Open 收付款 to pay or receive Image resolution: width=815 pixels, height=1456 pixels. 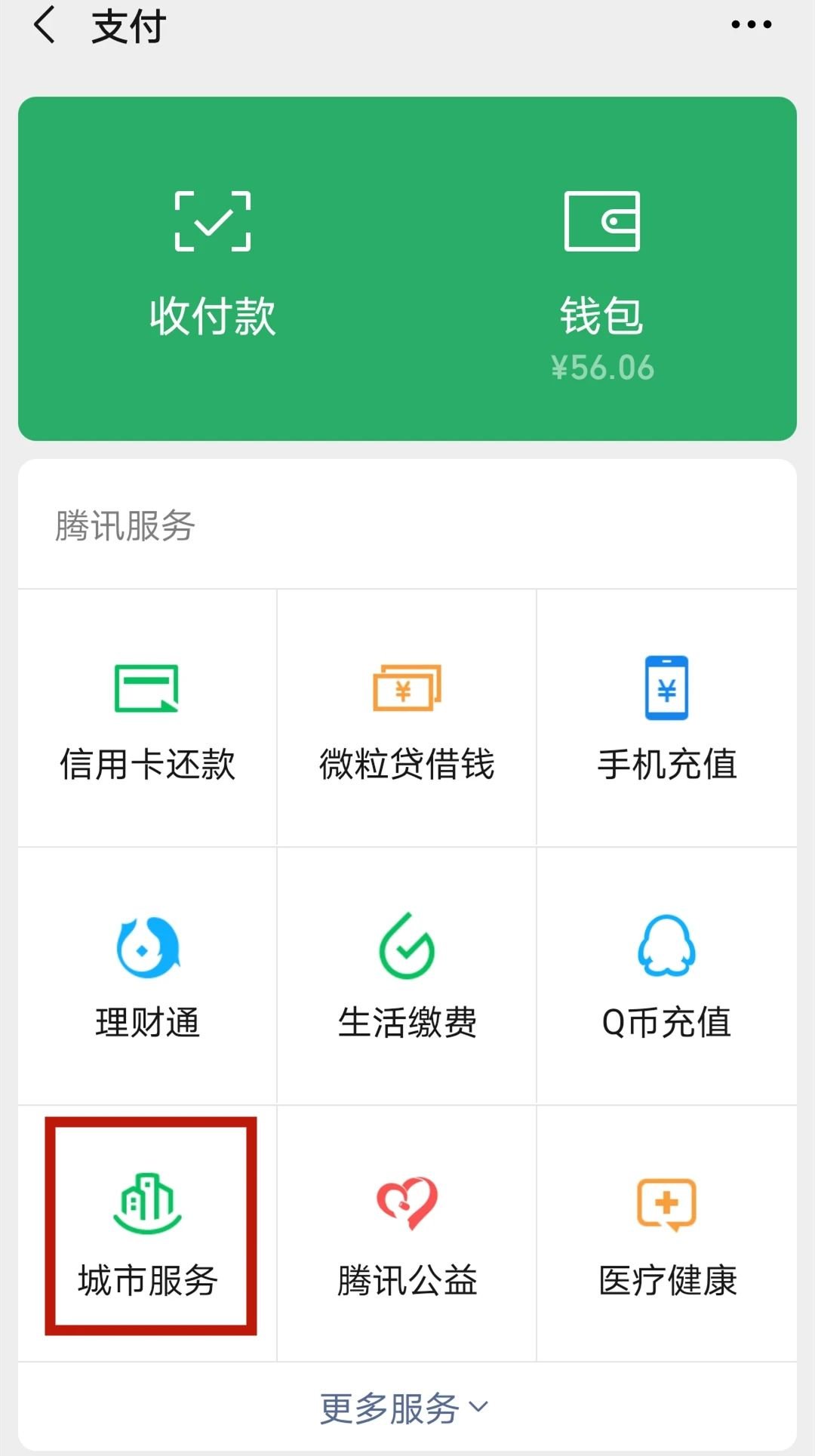[x=213, y=264]
